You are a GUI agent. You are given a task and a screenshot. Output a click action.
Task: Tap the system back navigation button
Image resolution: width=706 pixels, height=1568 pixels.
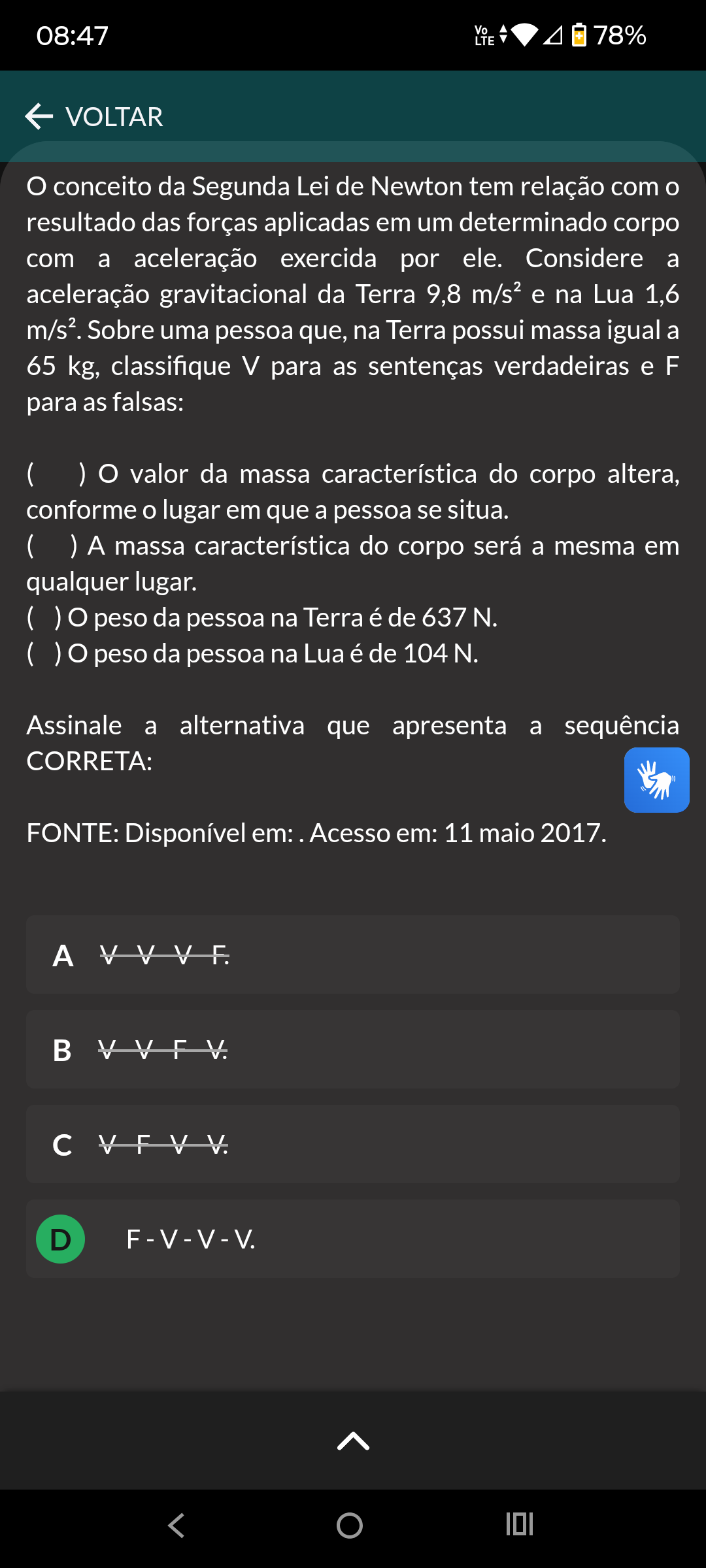[176, 1526]
